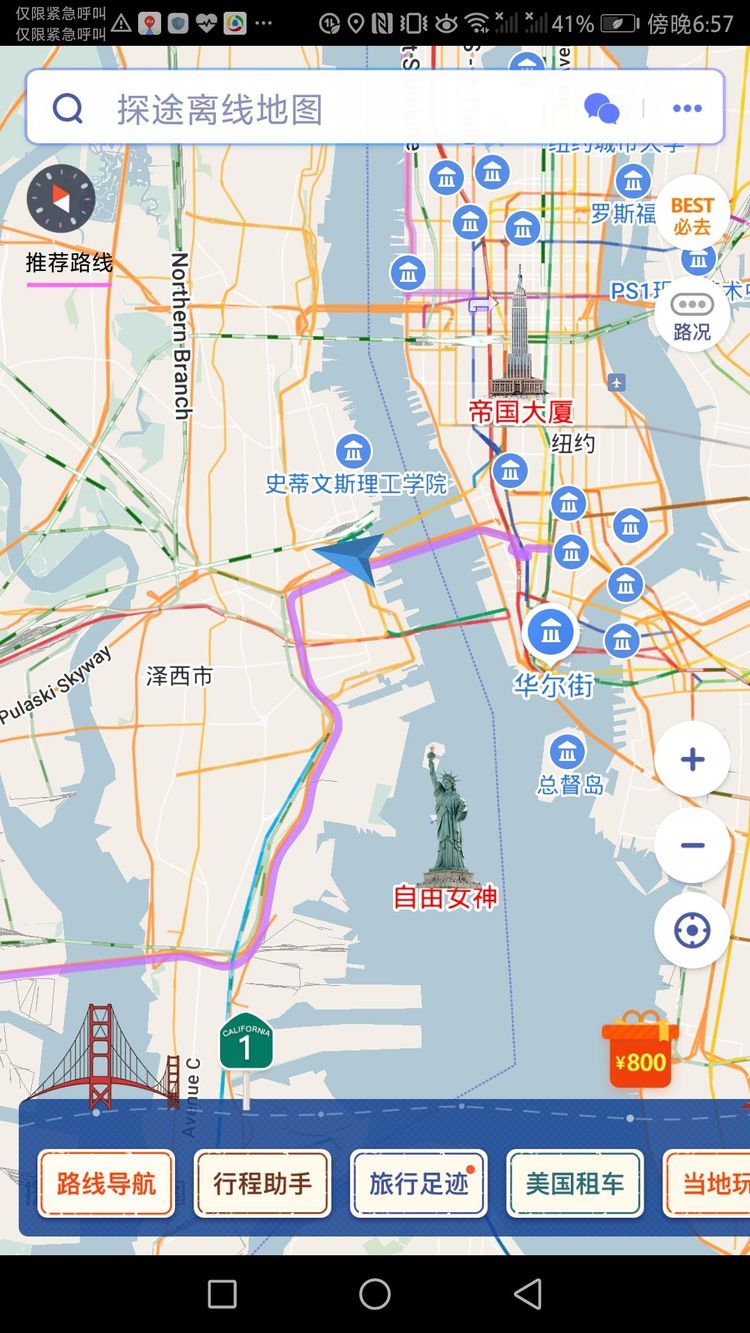The width and height of the screenshot is (750, 1333).
Task: Open 行程助手 trip assistant
Action: 262,1184
